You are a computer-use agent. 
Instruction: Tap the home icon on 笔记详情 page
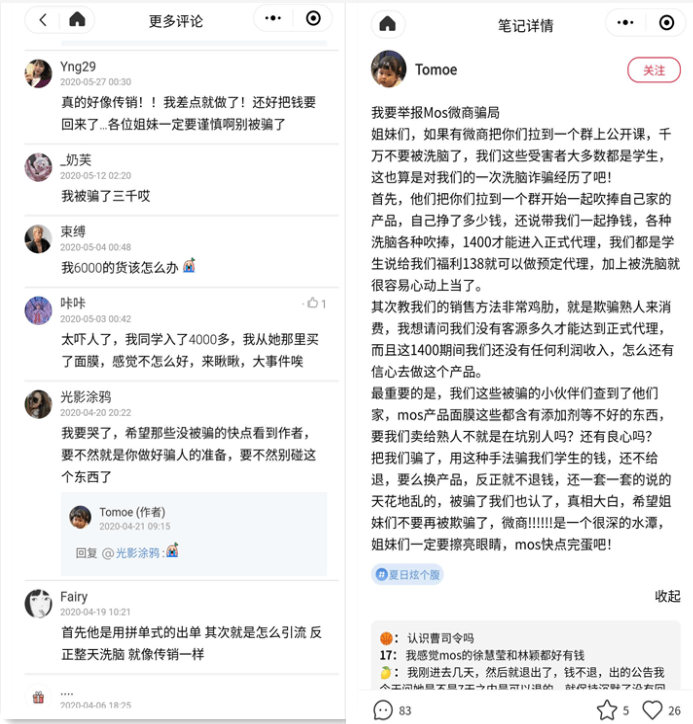[388, 23]
